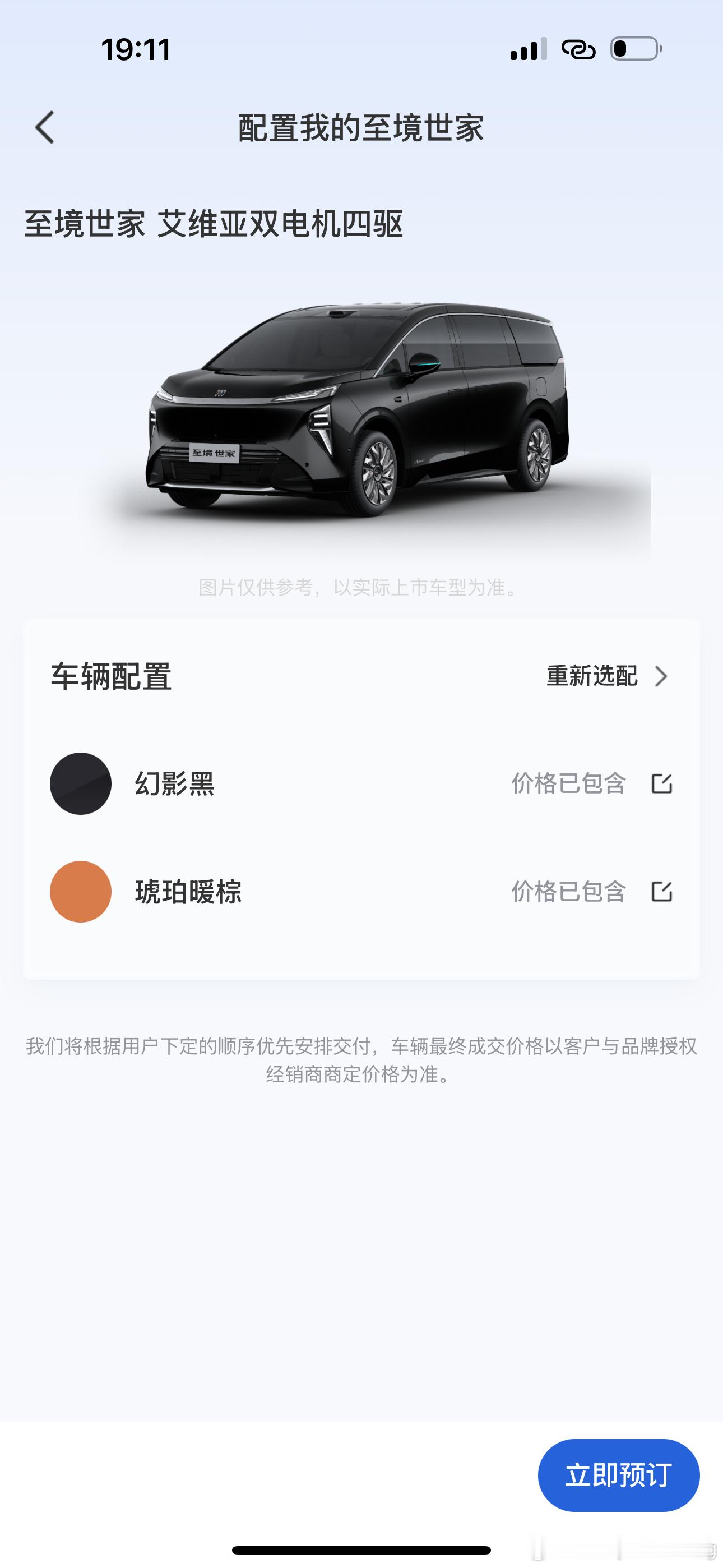The height and width of the screenshot is (1568, 723).
Task: Tap the 配置我的至境世家 title bar
Action: [x=361, y=128]
